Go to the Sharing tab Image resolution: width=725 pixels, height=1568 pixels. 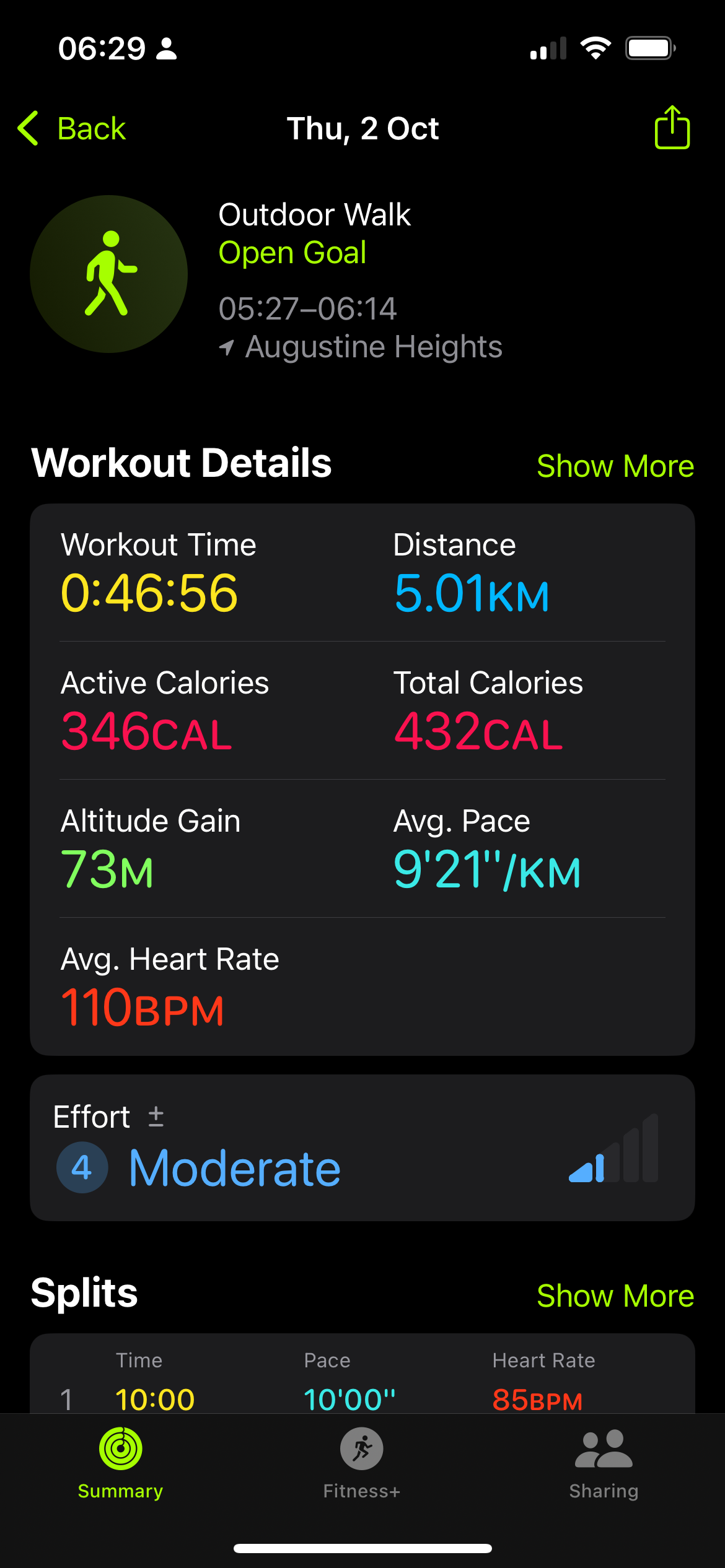(x=604, y=1463)
